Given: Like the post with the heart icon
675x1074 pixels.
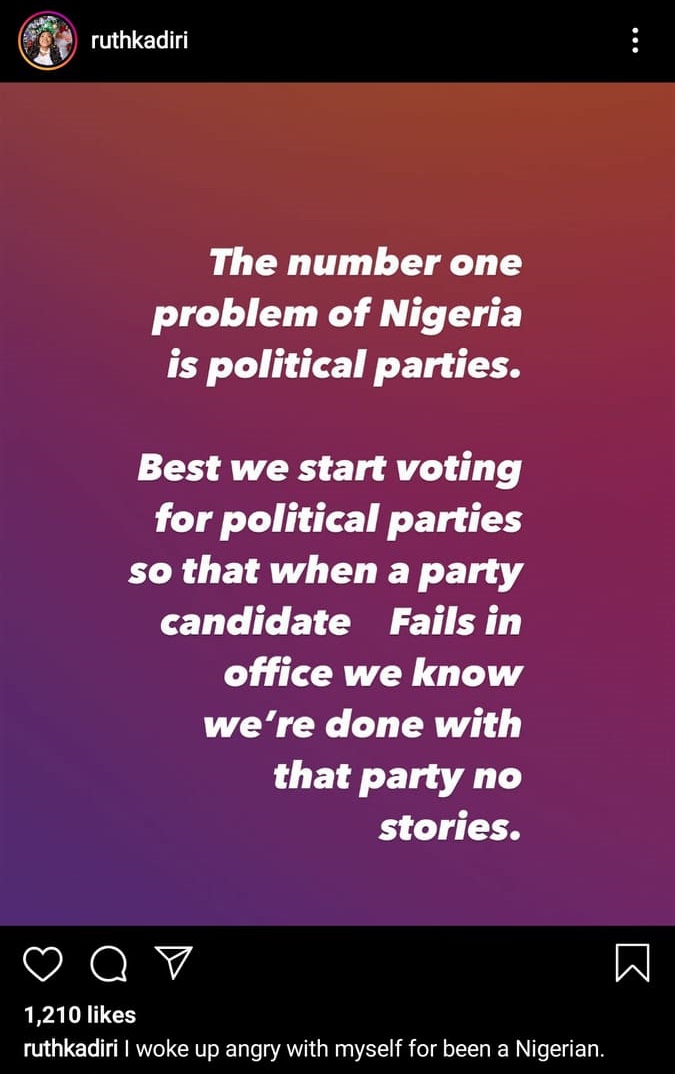Looking at the screenshot, I should pyautogui.click(x=43, y=963).
